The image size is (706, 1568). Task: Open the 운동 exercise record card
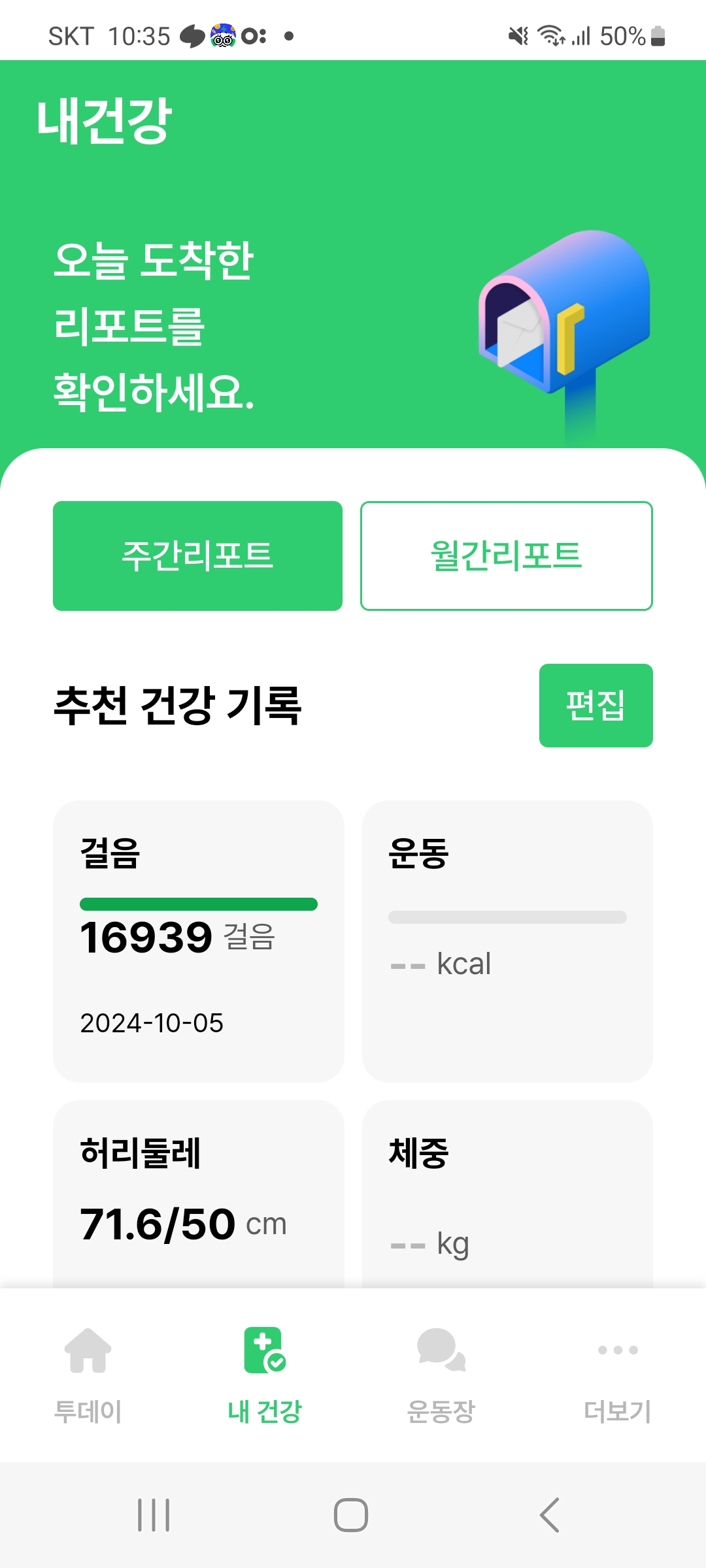click(x=507, y=941)
